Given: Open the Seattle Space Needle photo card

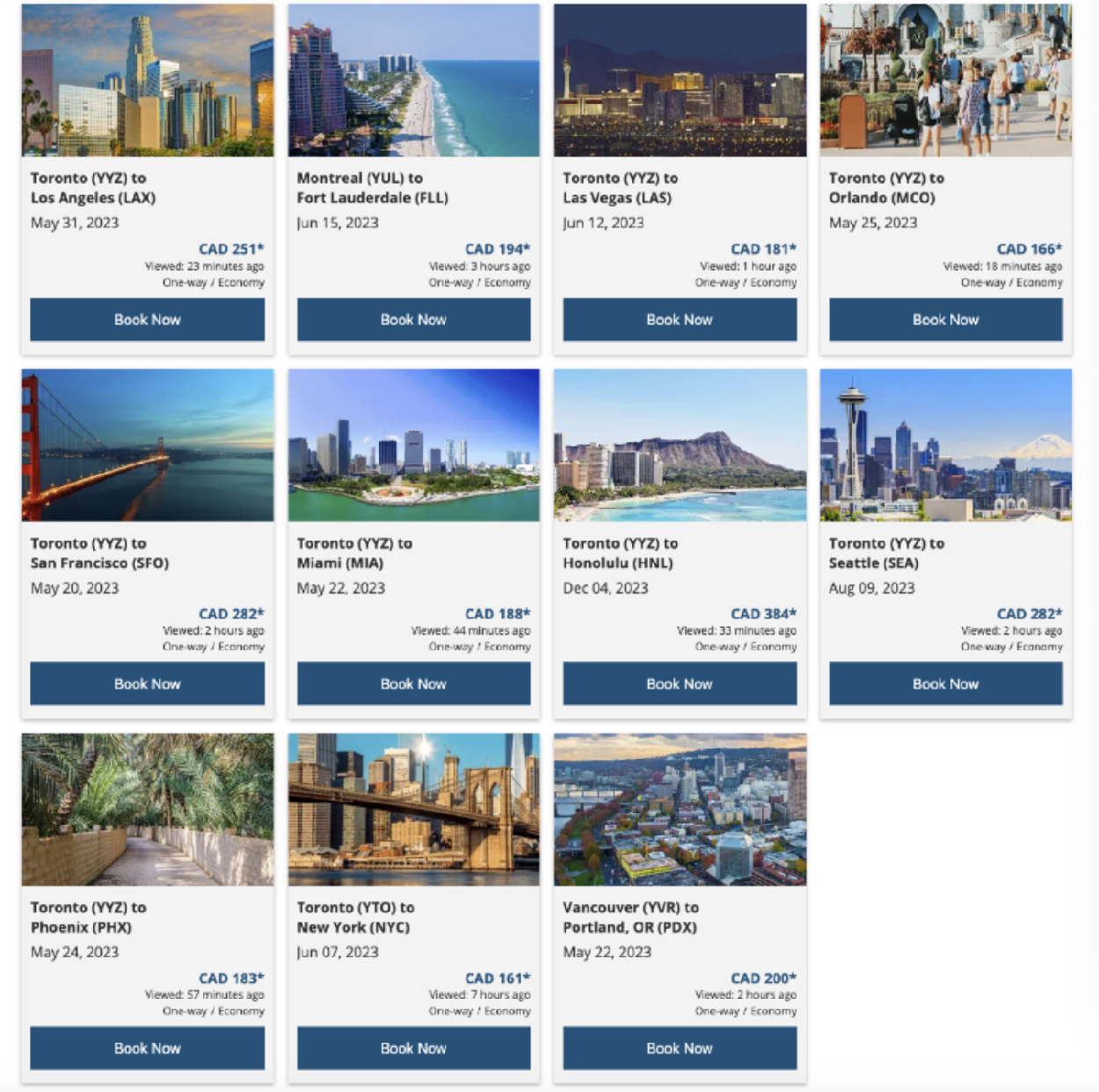Looking at the screenshot, I should (x=945, y=445).
